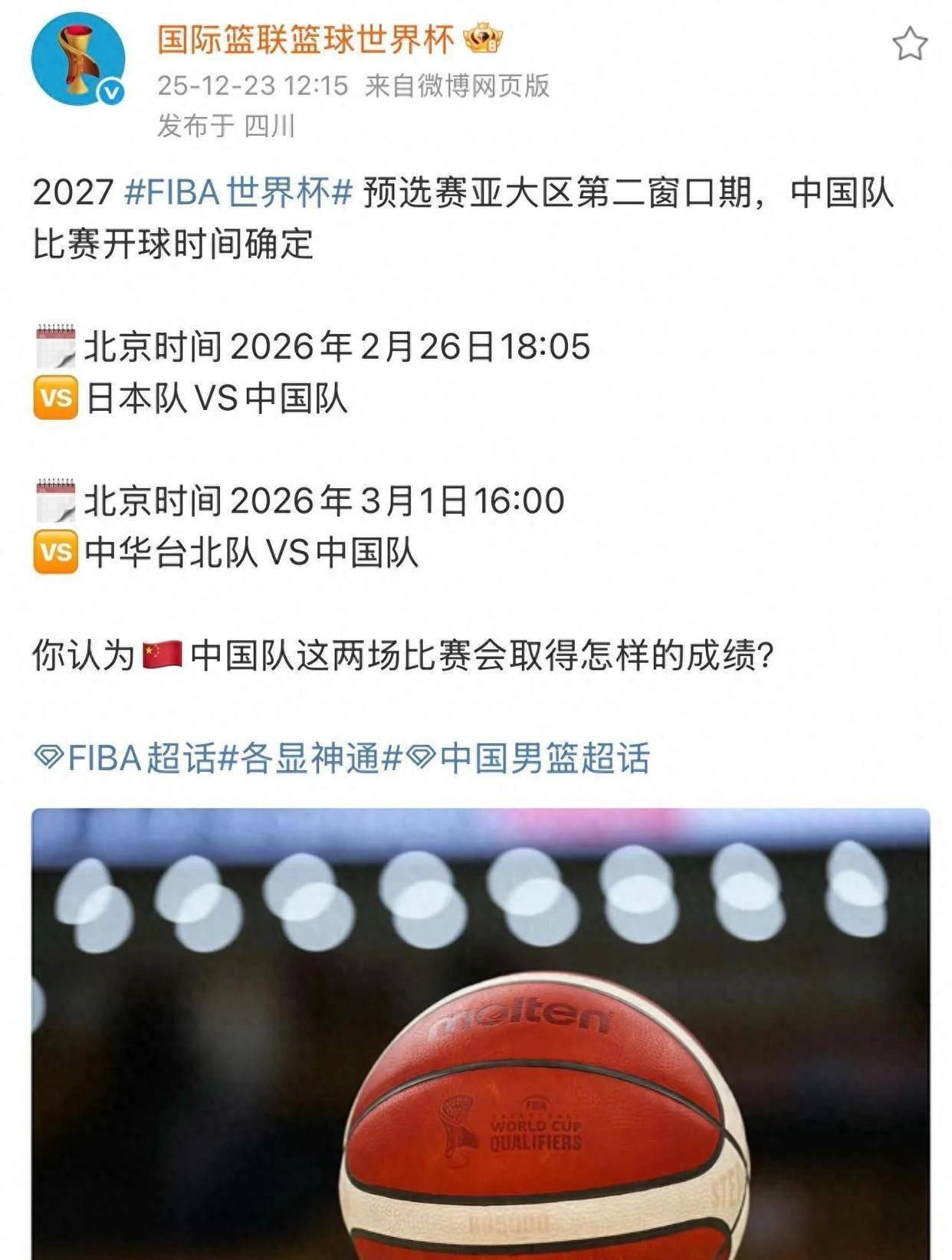Viewport: 952px width, 1260px height.
Task: Favorite this post with the star icon
Action: [x=909, y=44]
